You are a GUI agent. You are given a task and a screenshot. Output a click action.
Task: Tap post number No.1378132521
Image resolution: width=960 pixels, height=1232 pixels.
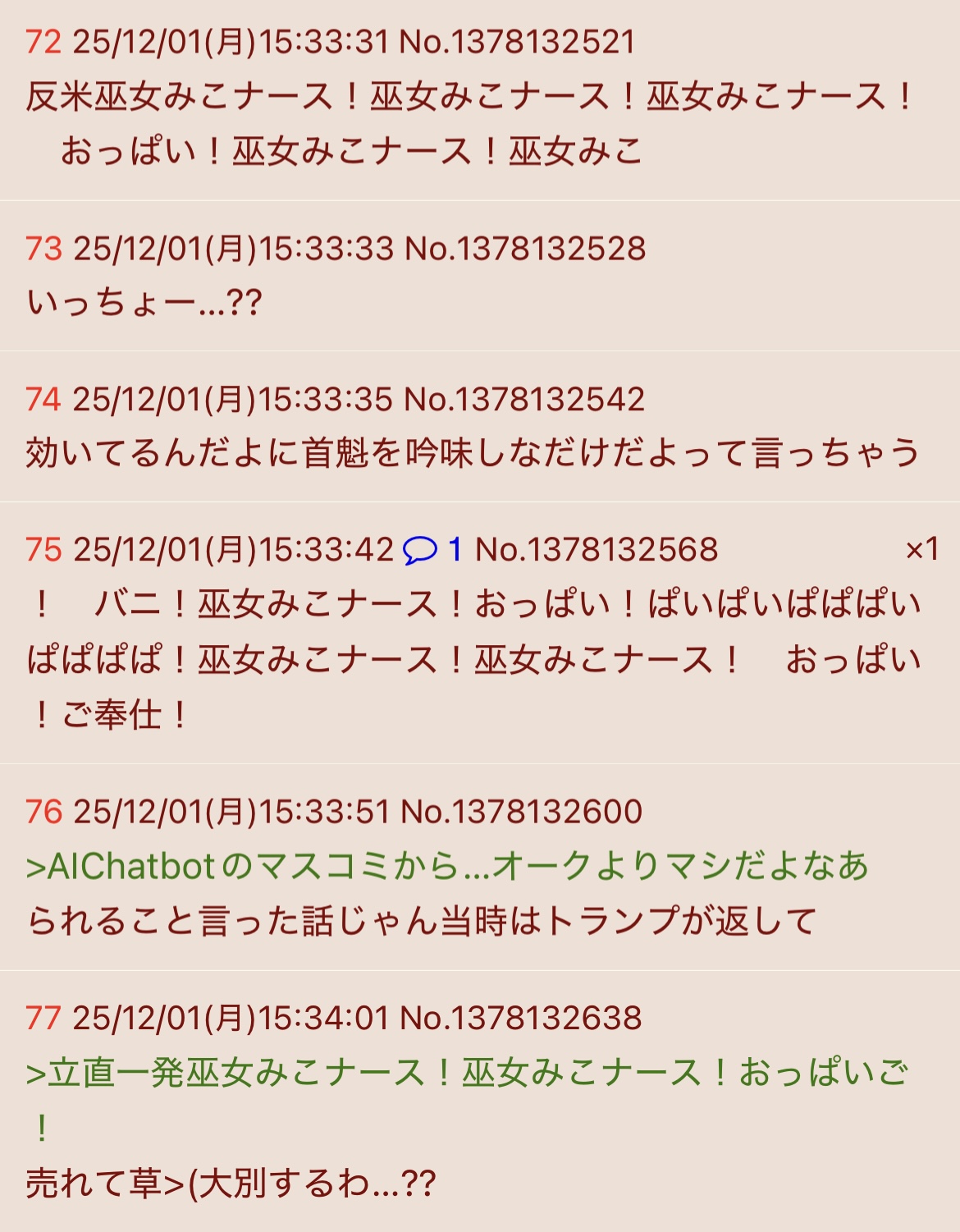[517, 42]
